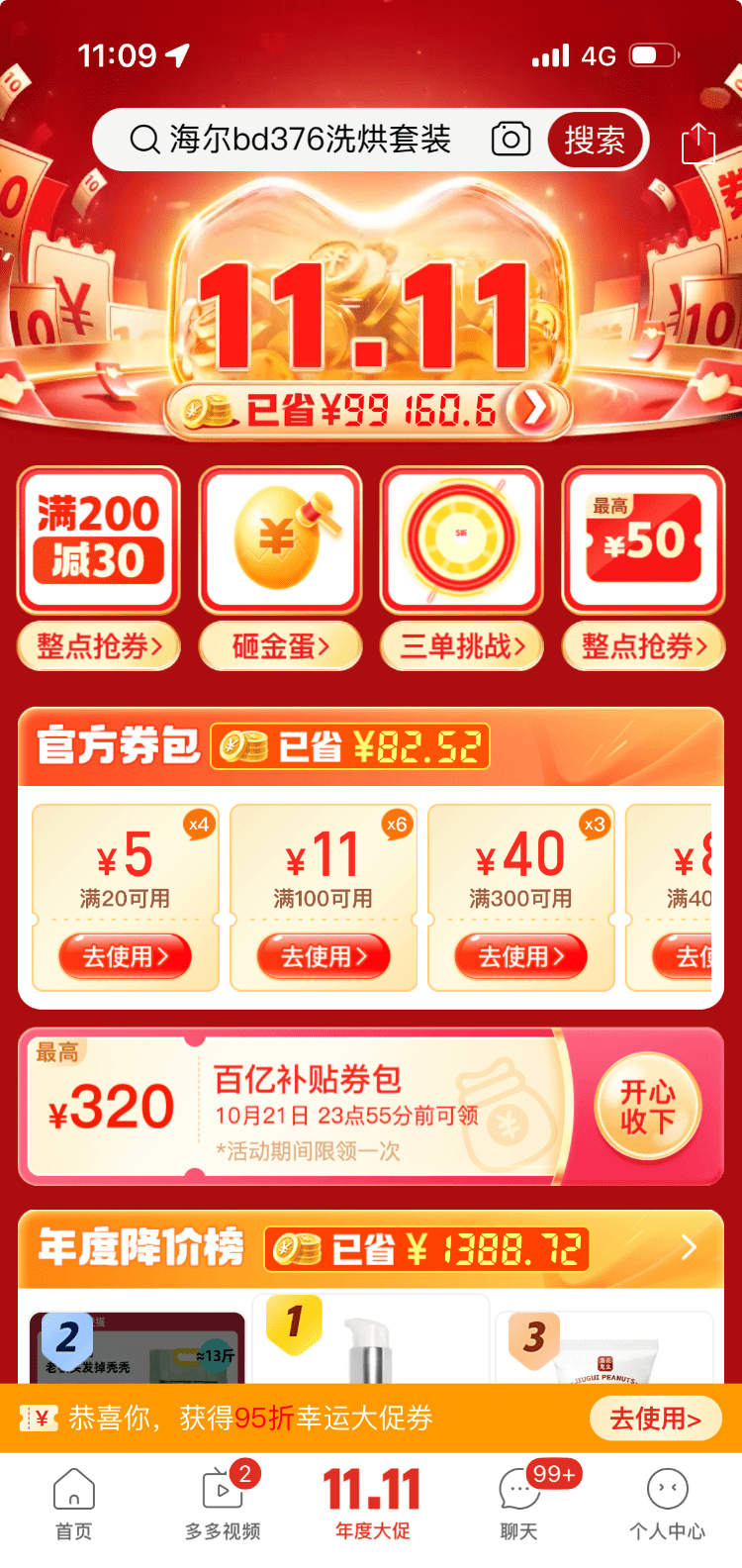The width and height of the screenshot is (742, 1568).
Task: Tap 开心收下 for 百亿补贴券包
Action: [647, 1107]
